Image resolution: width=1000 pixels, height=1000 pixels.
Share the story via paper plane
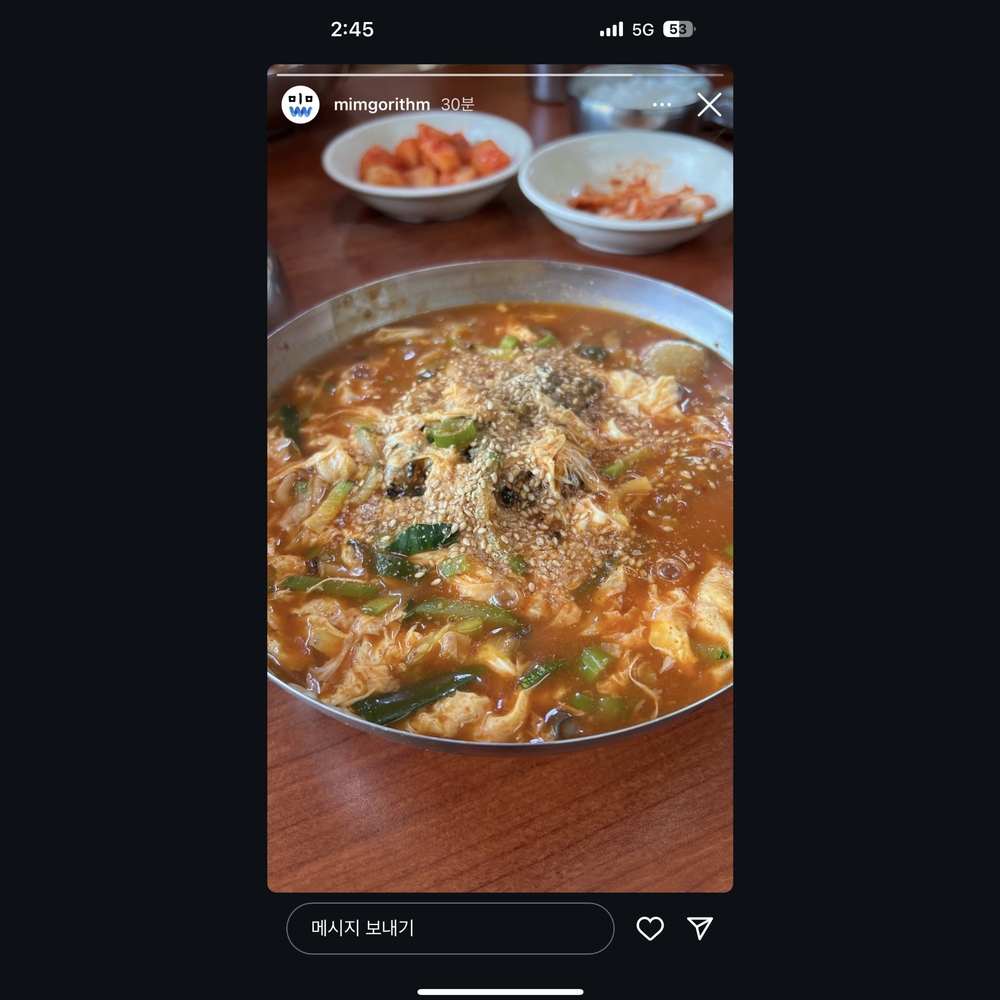[x=700, y=928]
